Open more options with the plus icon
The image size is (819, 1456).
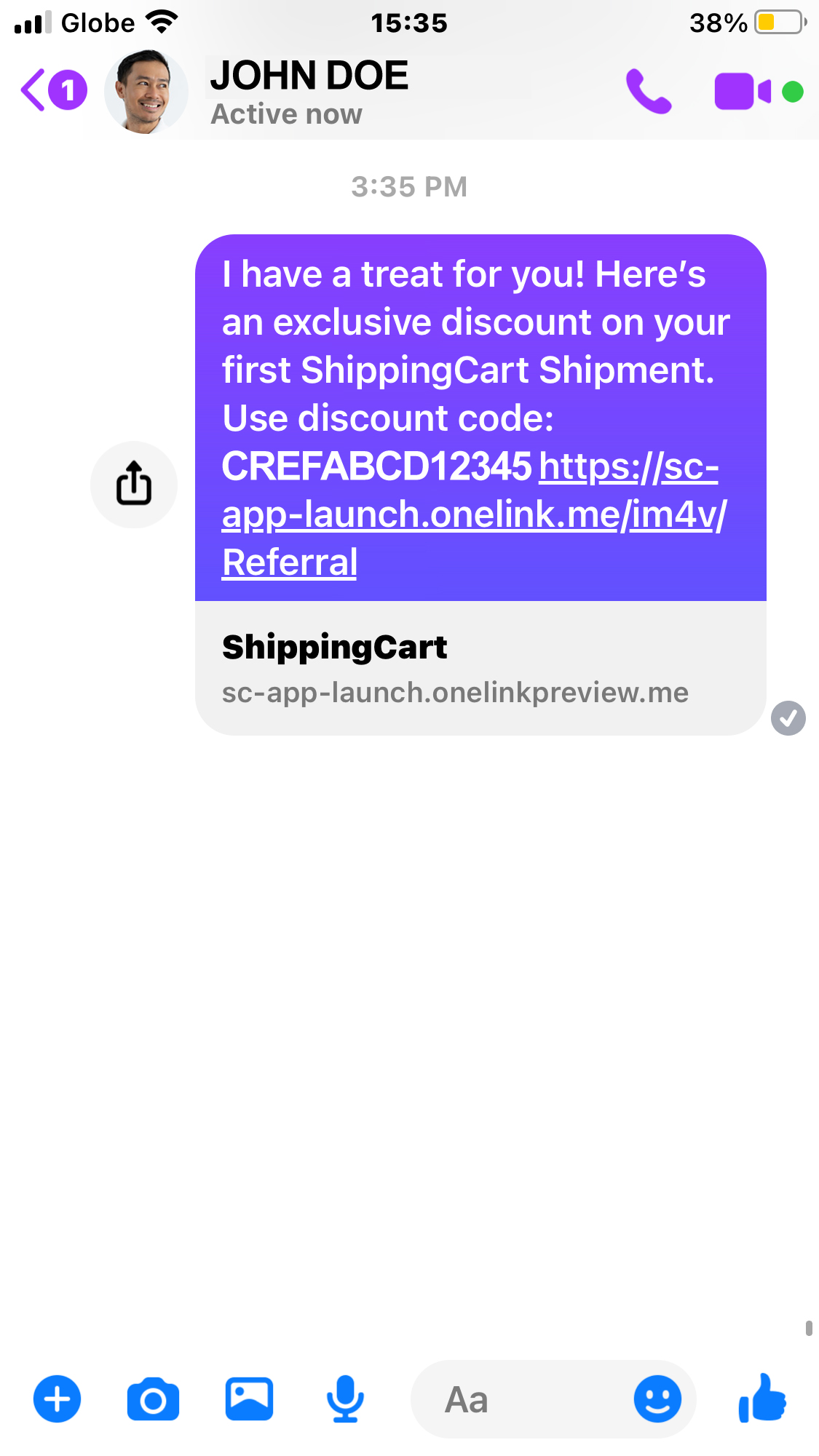(57, 1399)
